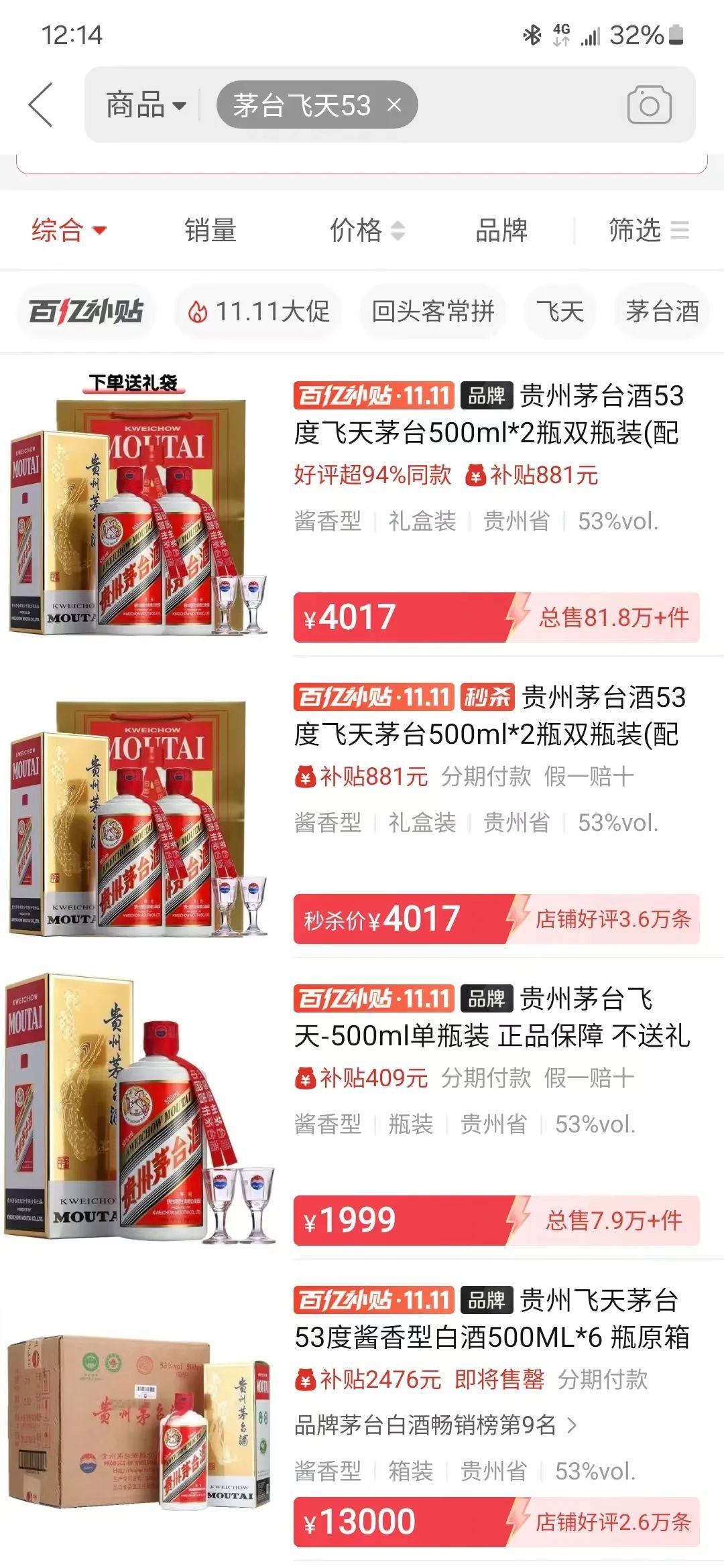Open camera image search
The width and height of the screenshot is (724, 1568).
(649, 105)
